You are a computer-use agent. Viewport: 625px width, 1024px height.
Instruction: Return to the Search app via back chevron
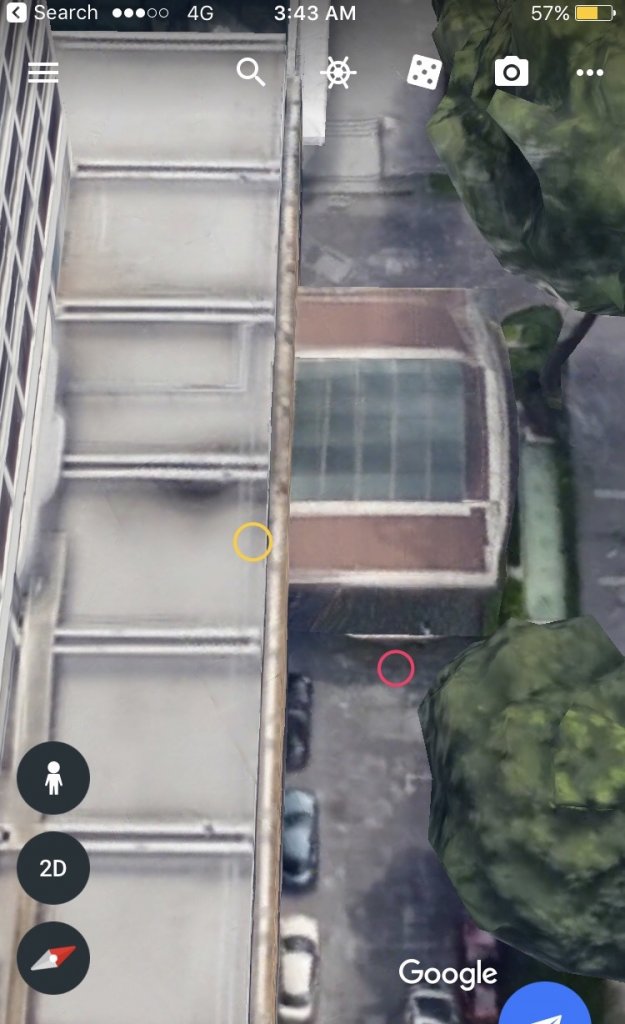(17, 13)
